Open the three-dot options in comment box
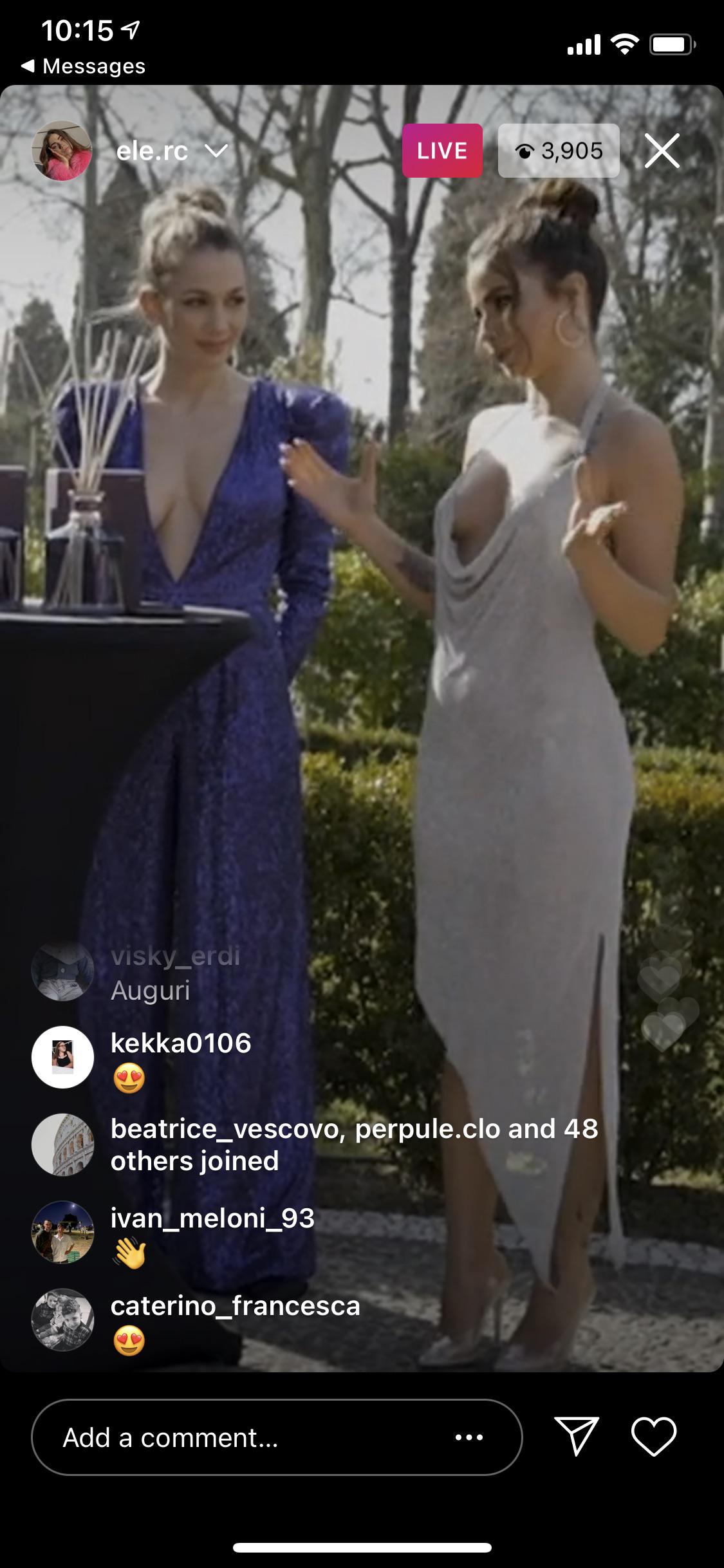Viewport: 724px width, 1568px height. pos(469,1437)
